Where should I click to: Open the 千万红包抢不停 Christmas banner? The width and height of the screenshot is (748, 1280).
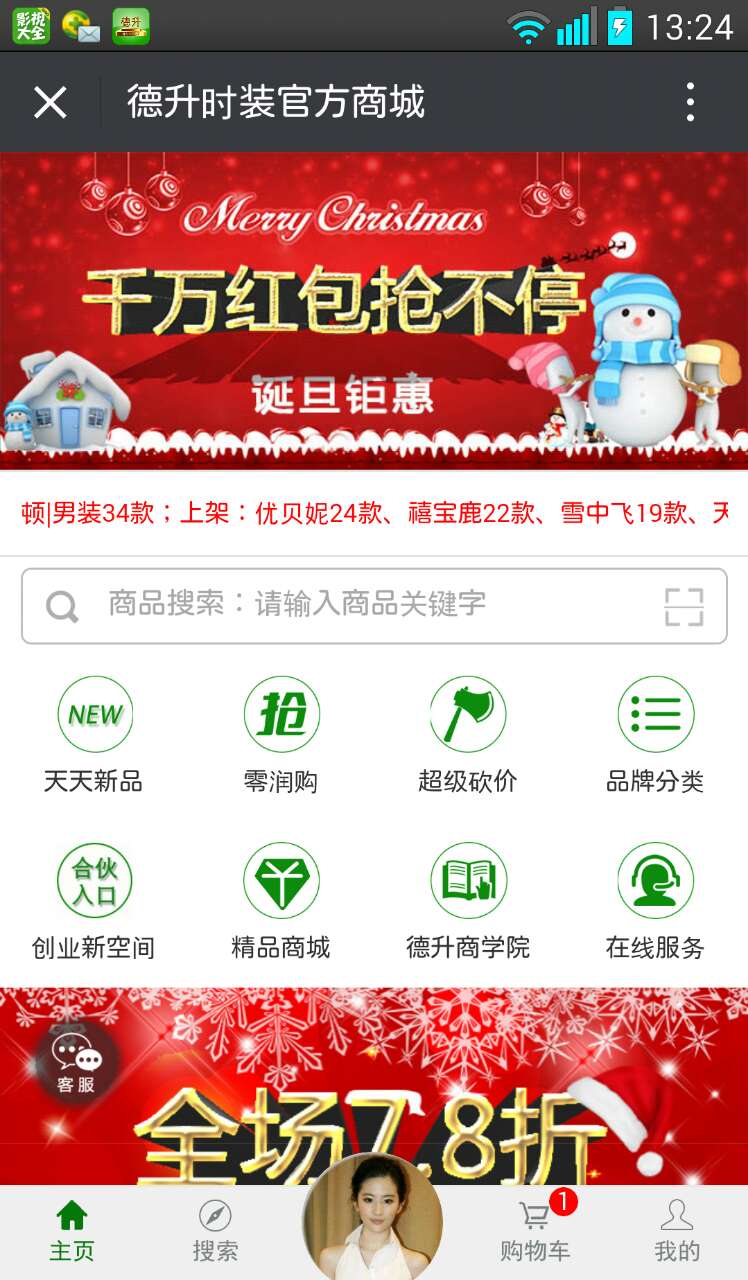[374, 310]
